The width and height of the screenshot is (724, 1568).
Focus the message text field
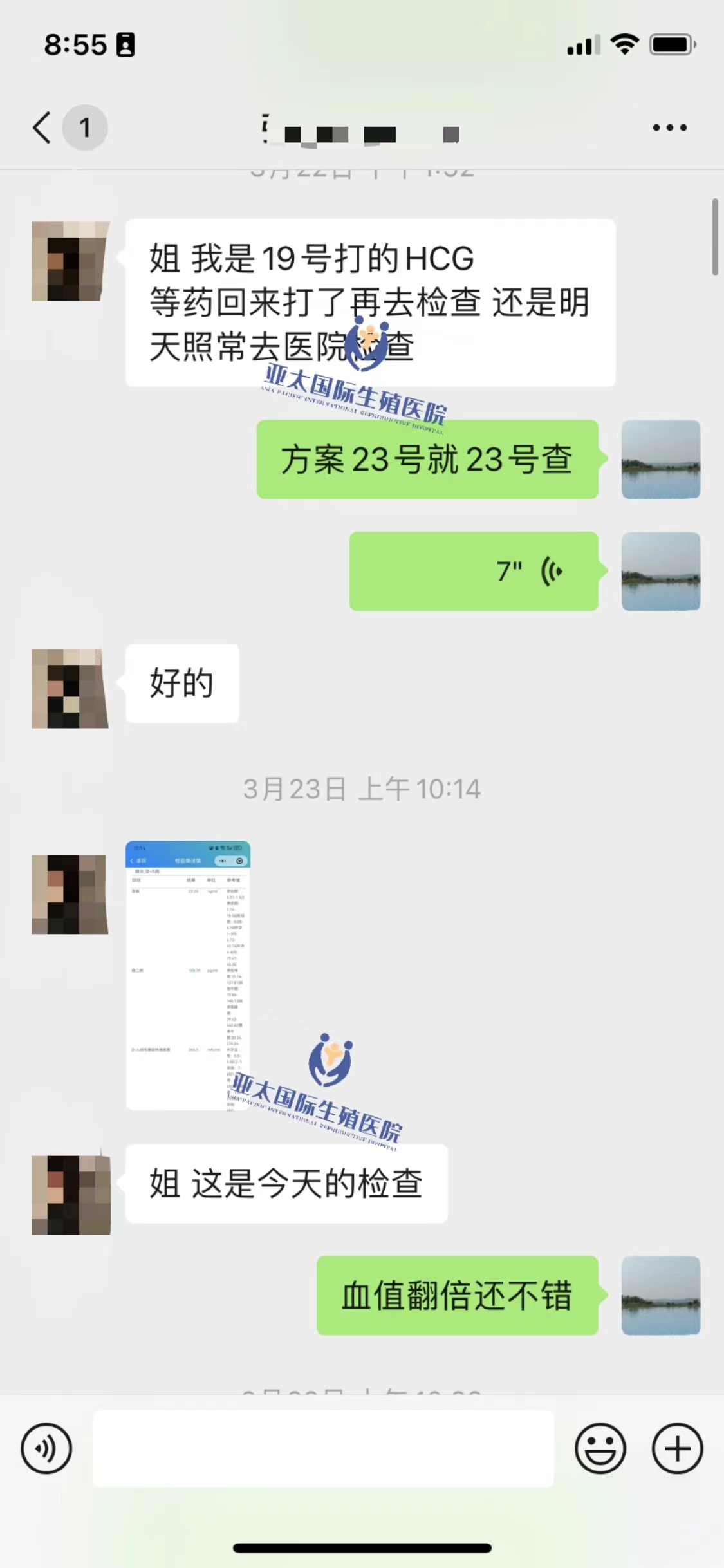323,1448
